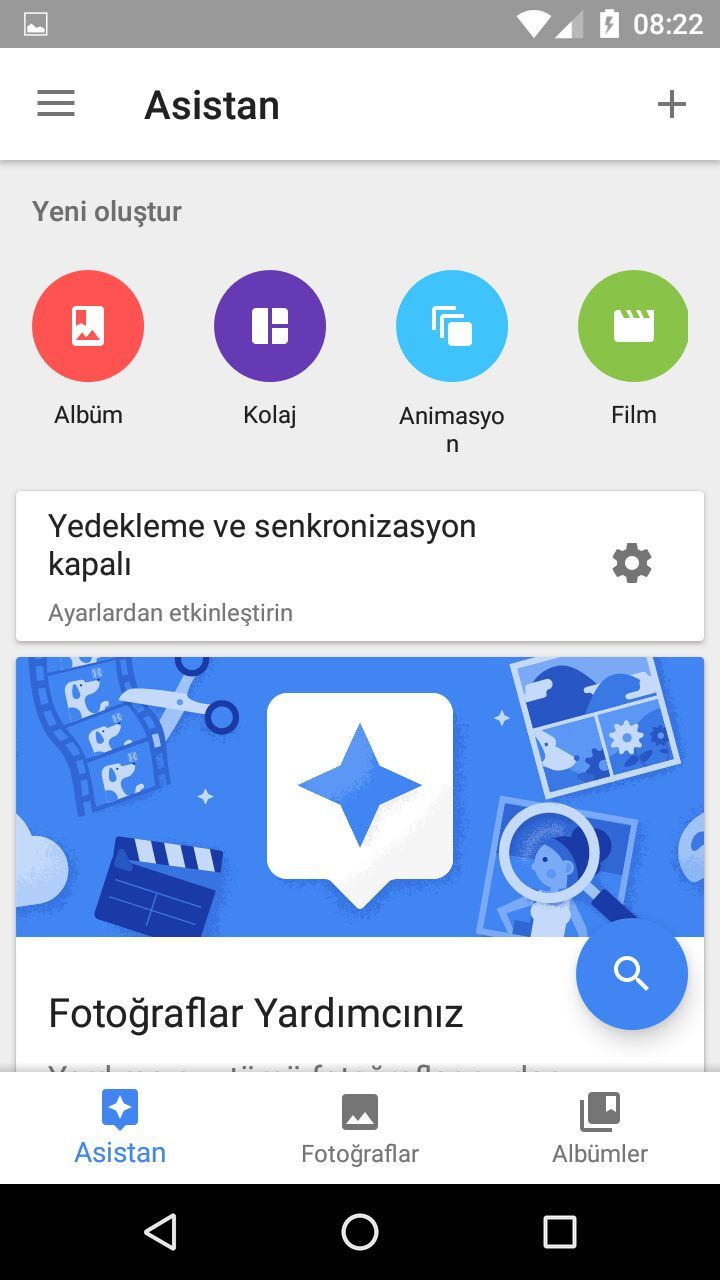Tap the floating search button
The image size is (720, 1280).
[632, 973]
